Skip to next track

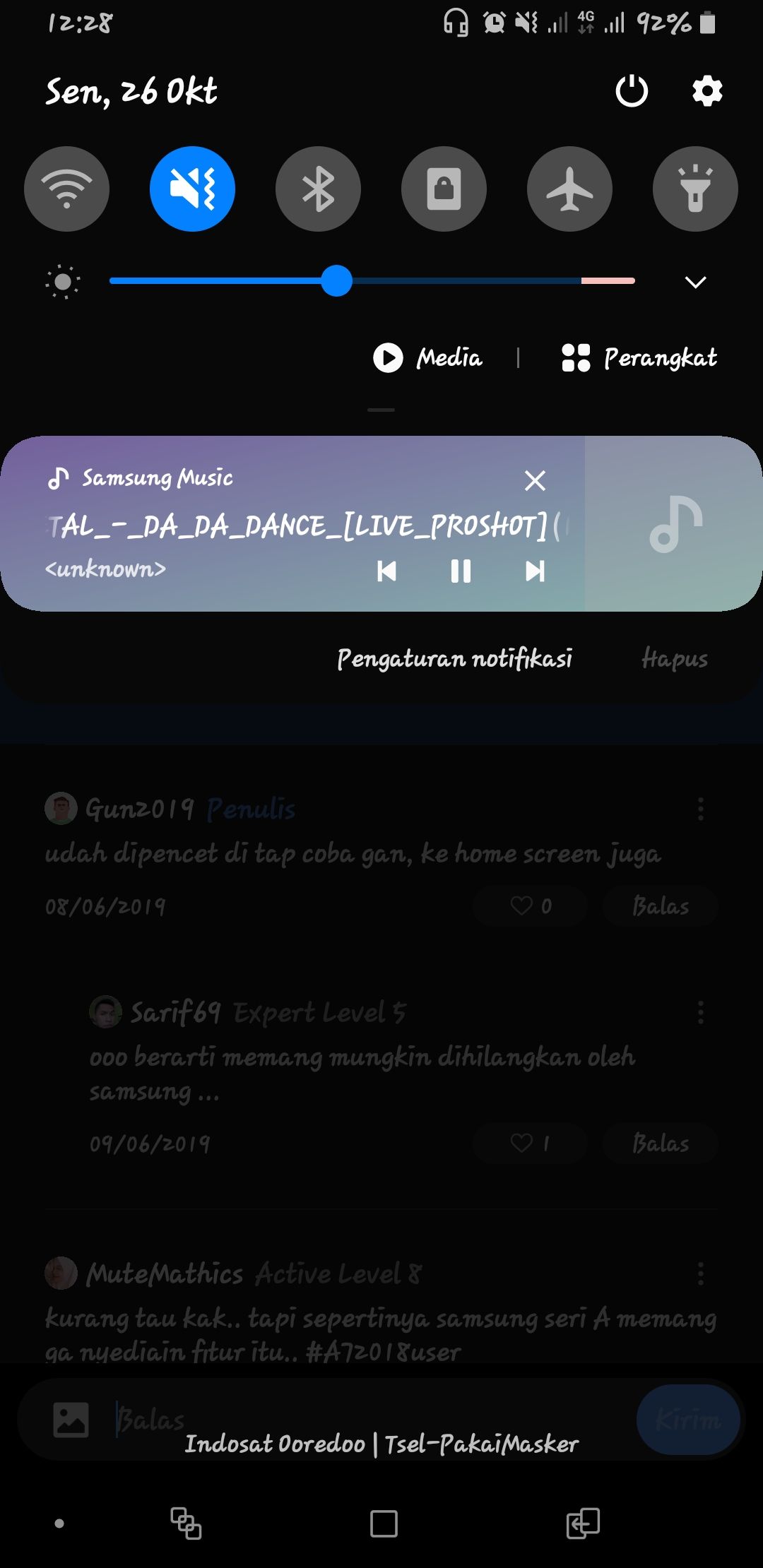tap(535, 571)
